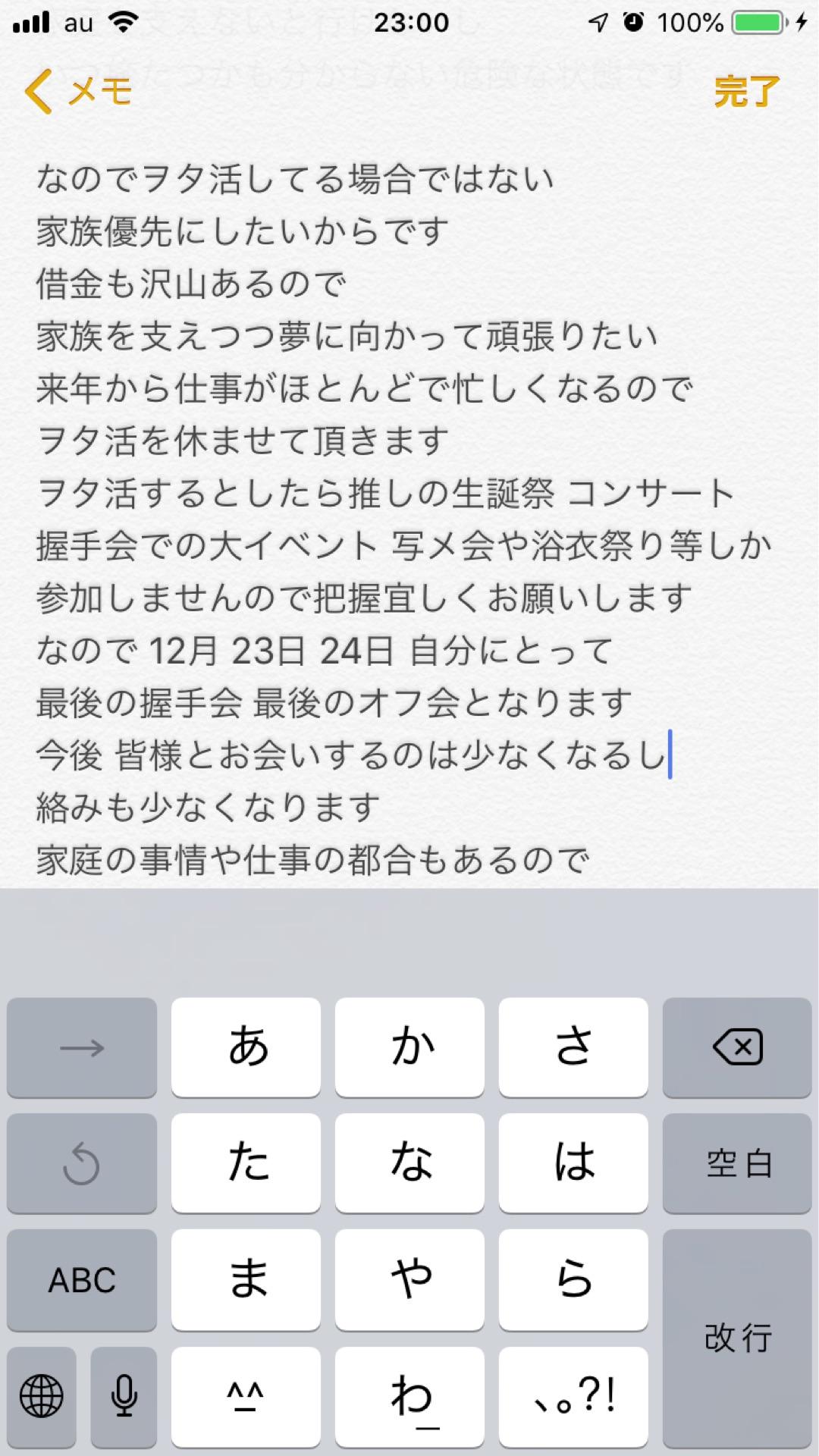This screenshot has height=1456, width=819.
Task: Tap the か key on keyboard
Action: [x=409, y=1048]
